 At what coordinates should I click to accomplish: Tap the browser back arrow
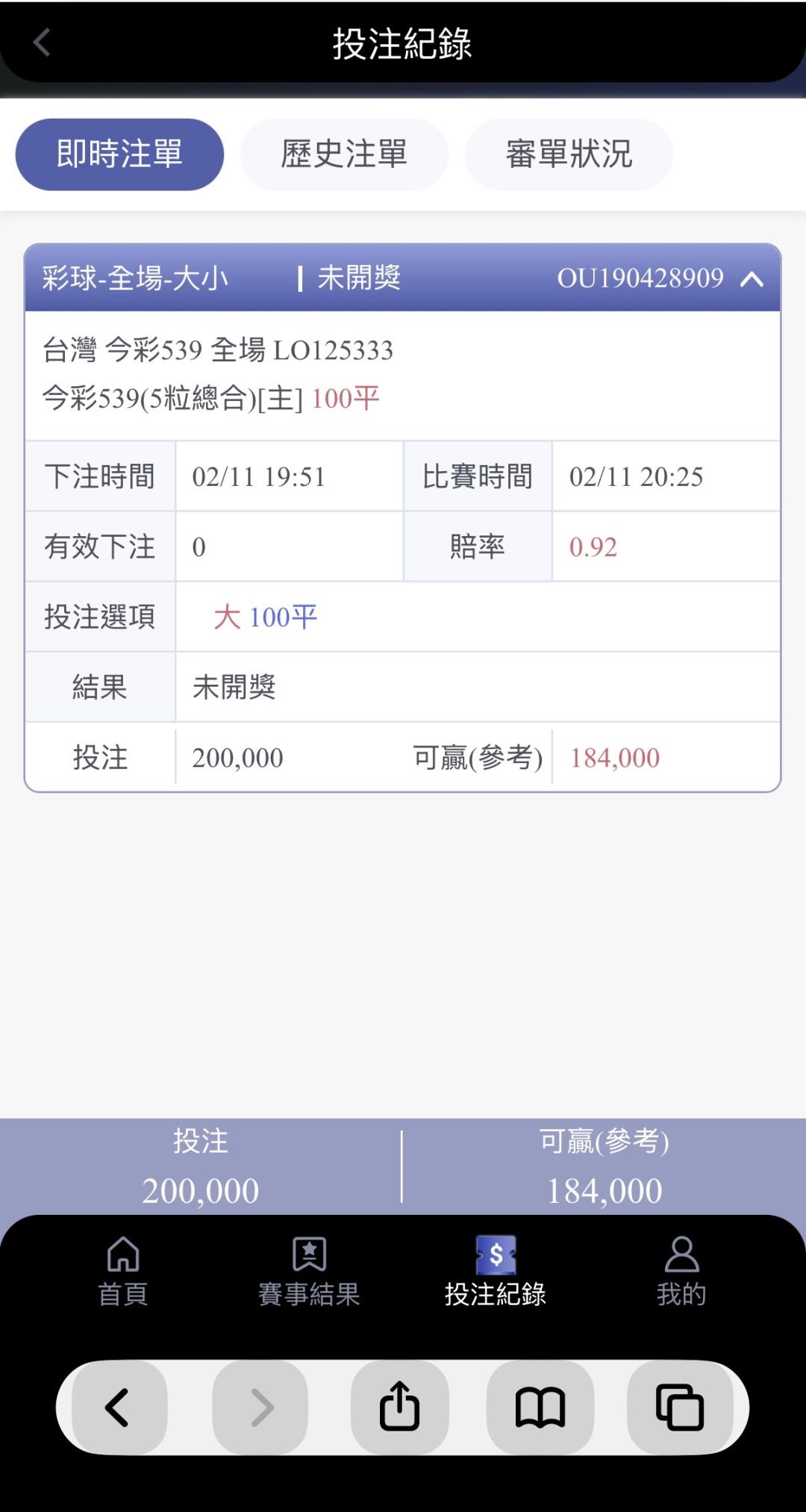click(x=118, y=1407)
